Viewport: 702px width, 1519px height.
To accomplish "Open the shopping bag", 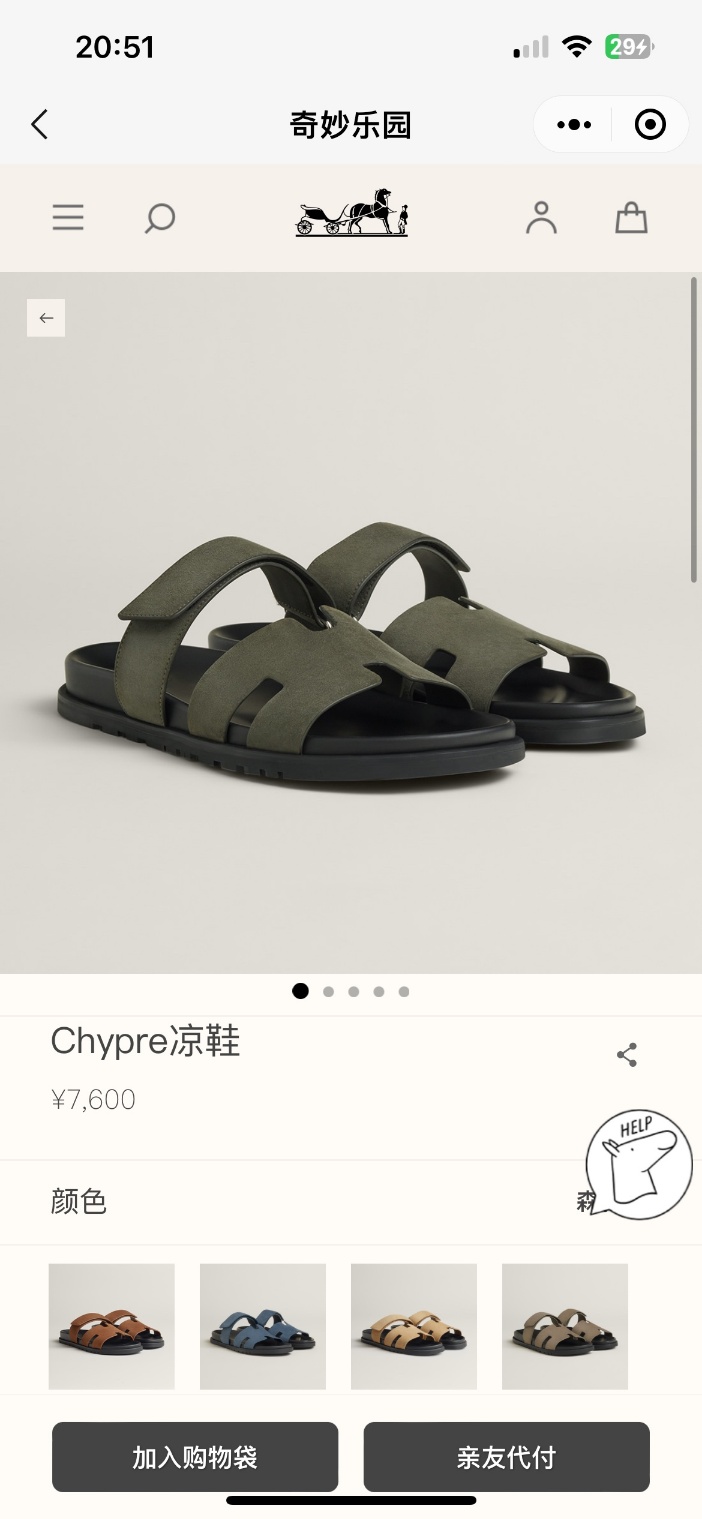I will click(631, 217).
